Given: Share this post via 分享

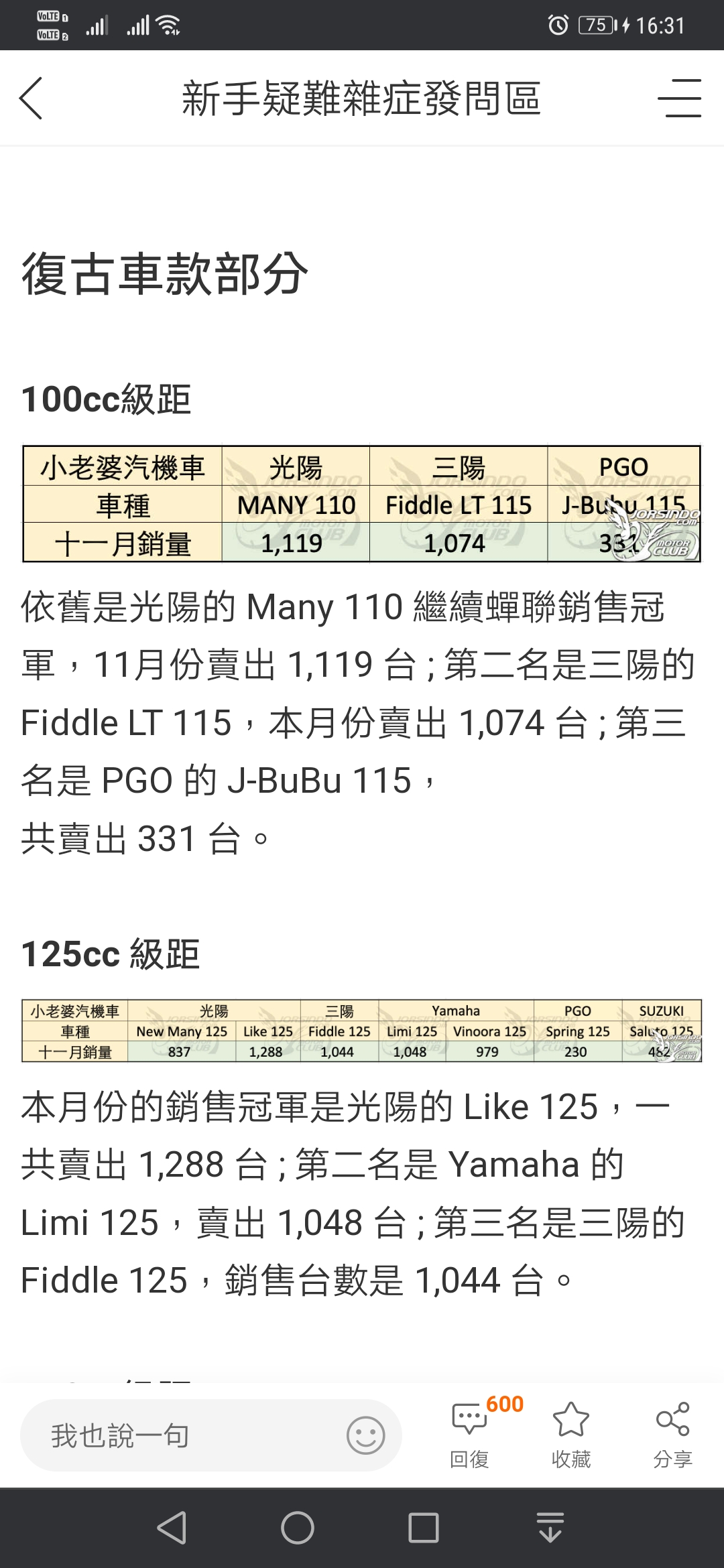Looking at the screenshot, I should (x=672, y=1435).
